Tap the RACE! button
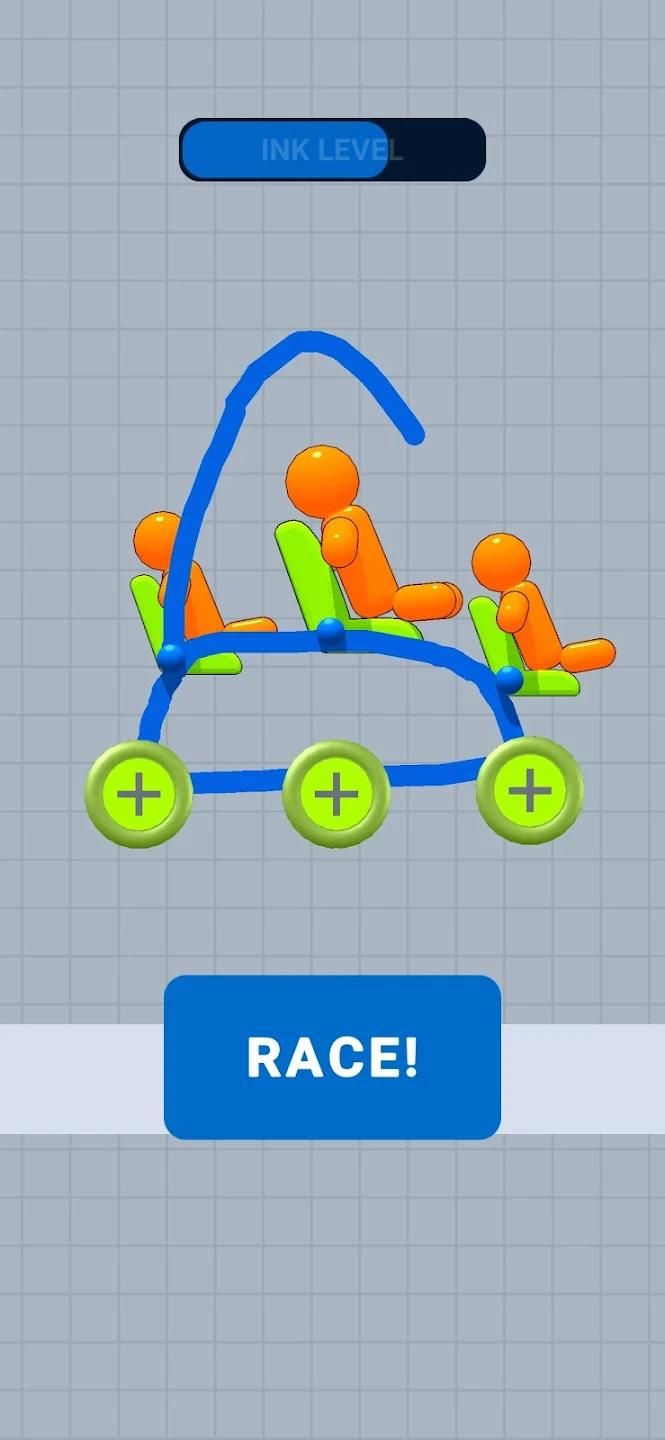 click(332, 1057)
